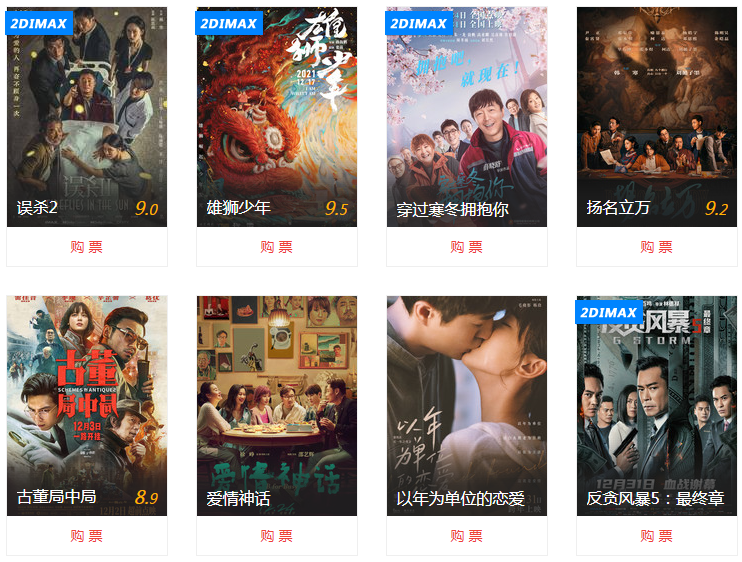Buy tickets for 爱情神话
Image resolution: width=742 pixels, height=562 pixels.
pyautogui.click(x=277, y=536)
